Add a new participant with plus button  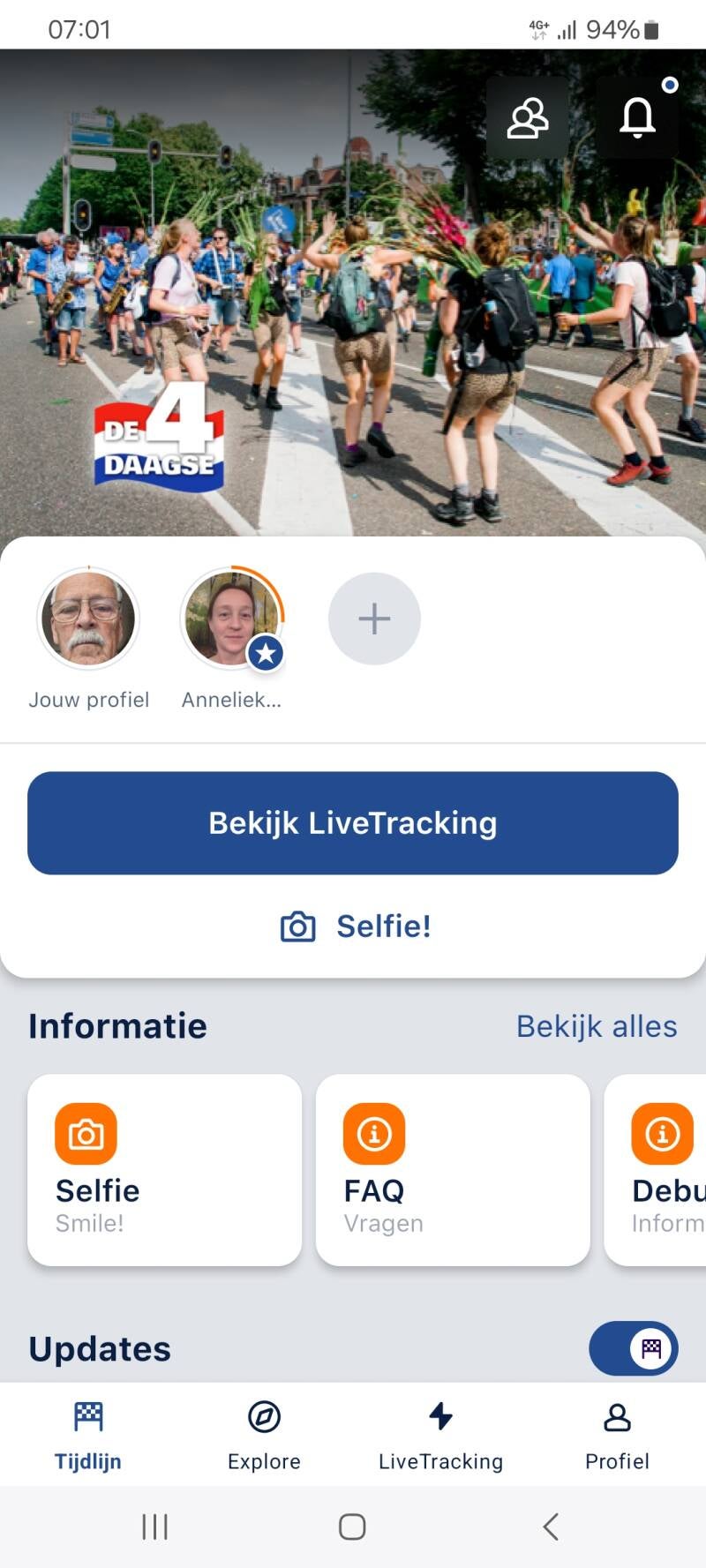tap(374, 619)
